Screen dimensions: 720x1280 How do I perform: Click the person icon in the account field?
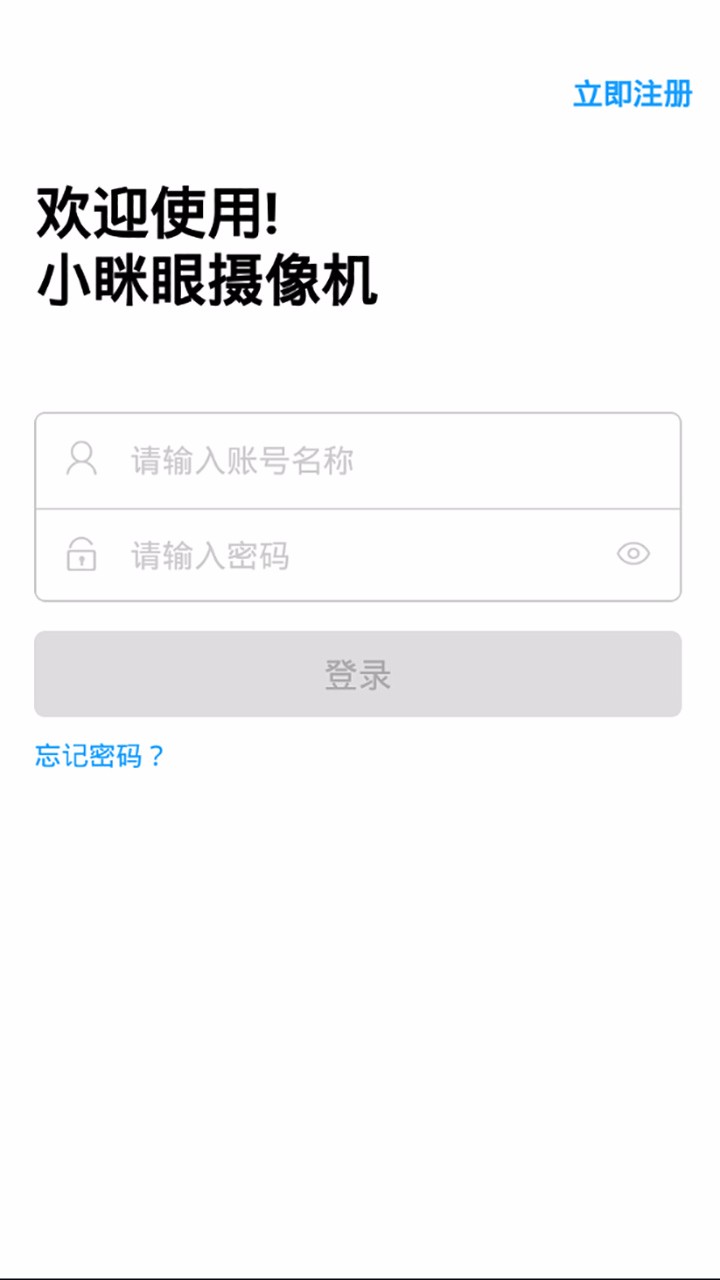click(x=81, y=461)
